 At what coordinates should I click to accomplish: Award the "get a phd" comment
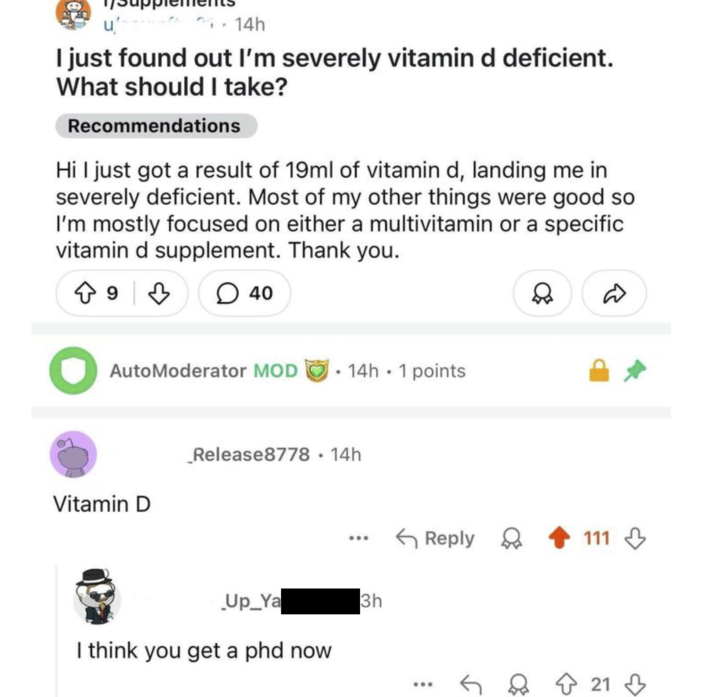[x=517, y=684]
